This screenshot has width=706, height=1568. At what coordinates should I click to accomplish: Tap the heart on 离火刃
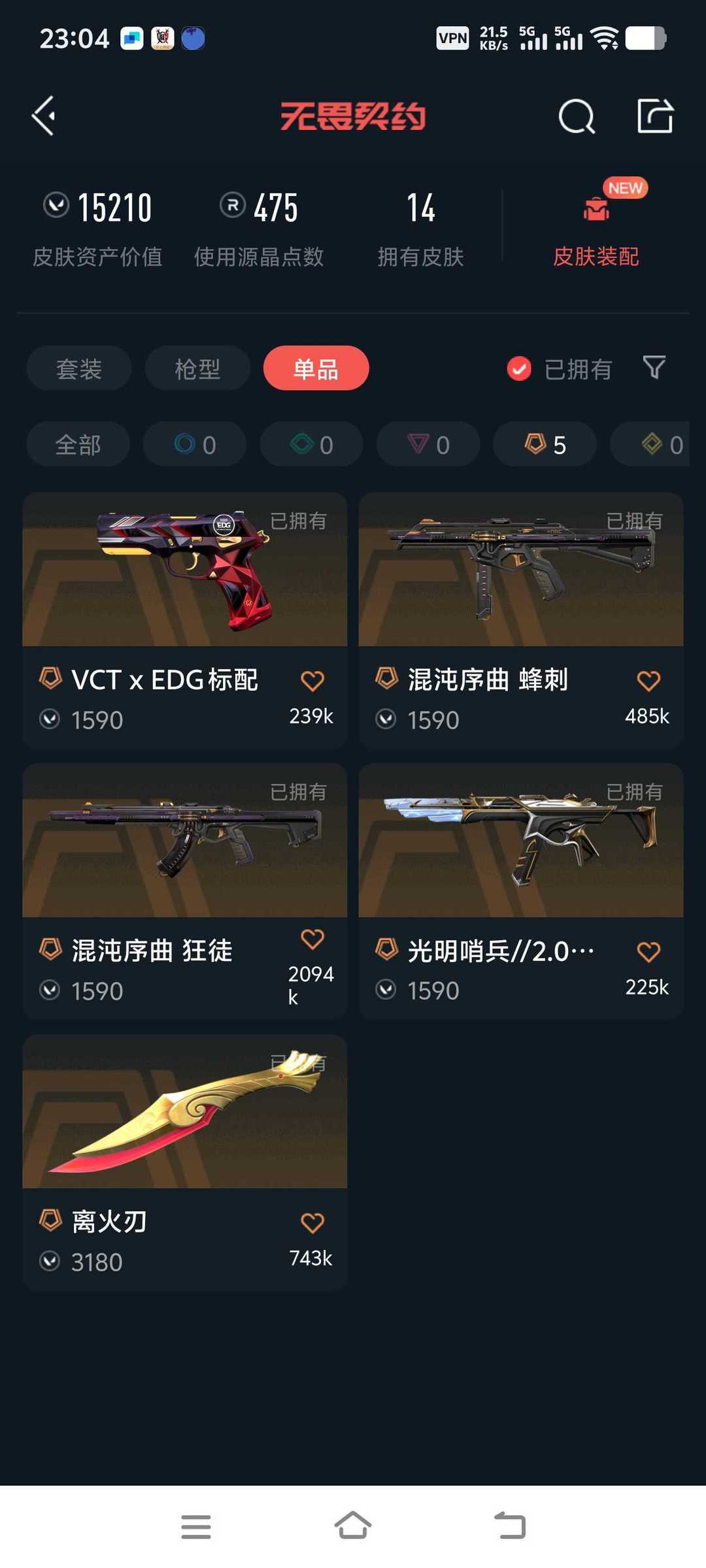(x=312, y=1223)
